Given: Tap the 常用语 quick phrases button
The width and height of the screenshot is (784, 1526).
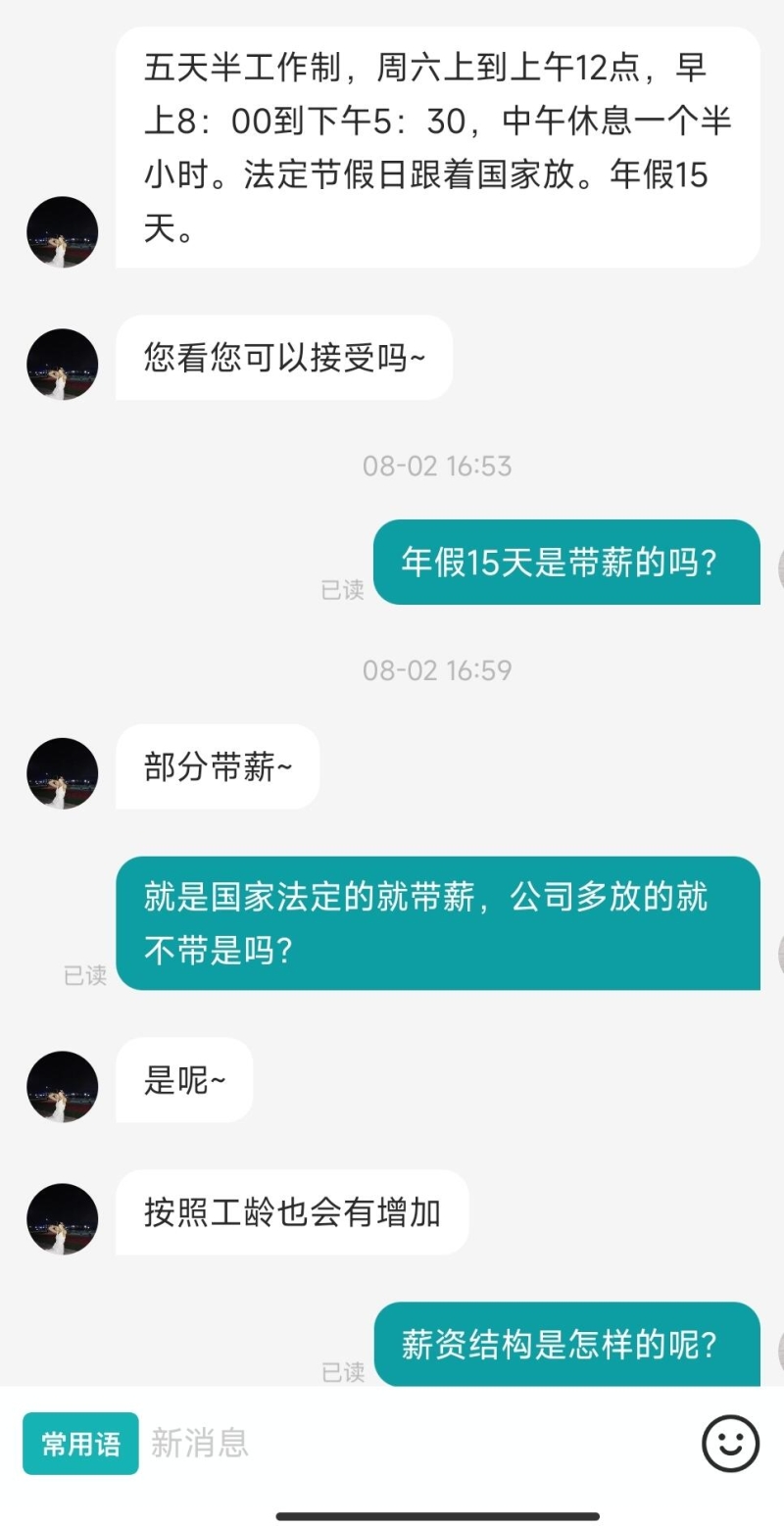Looking at the screenshot, I should coord(80,1443).
